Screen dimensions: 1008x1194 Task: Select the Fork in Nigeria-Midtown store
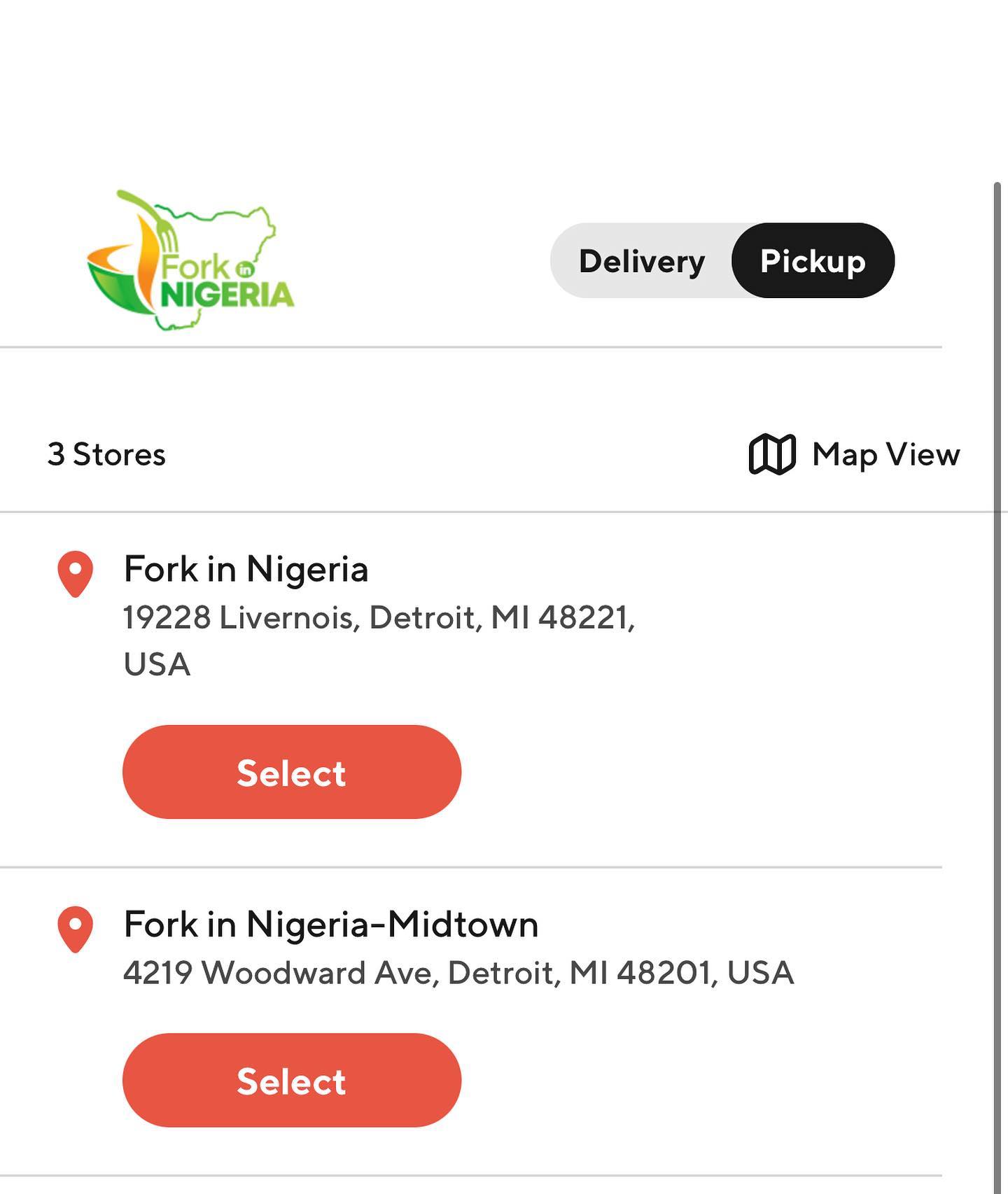click(291, 1080)
